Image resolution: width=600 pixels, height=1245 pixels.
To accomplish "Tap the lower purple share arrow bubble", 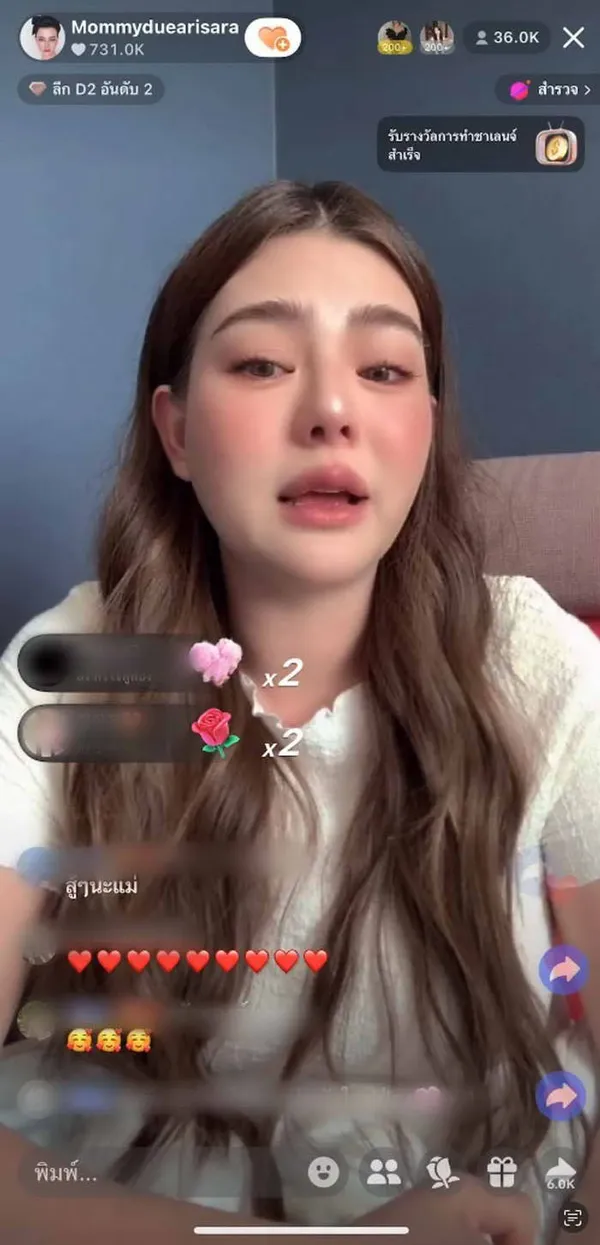I will click(x=560, y=1095).
